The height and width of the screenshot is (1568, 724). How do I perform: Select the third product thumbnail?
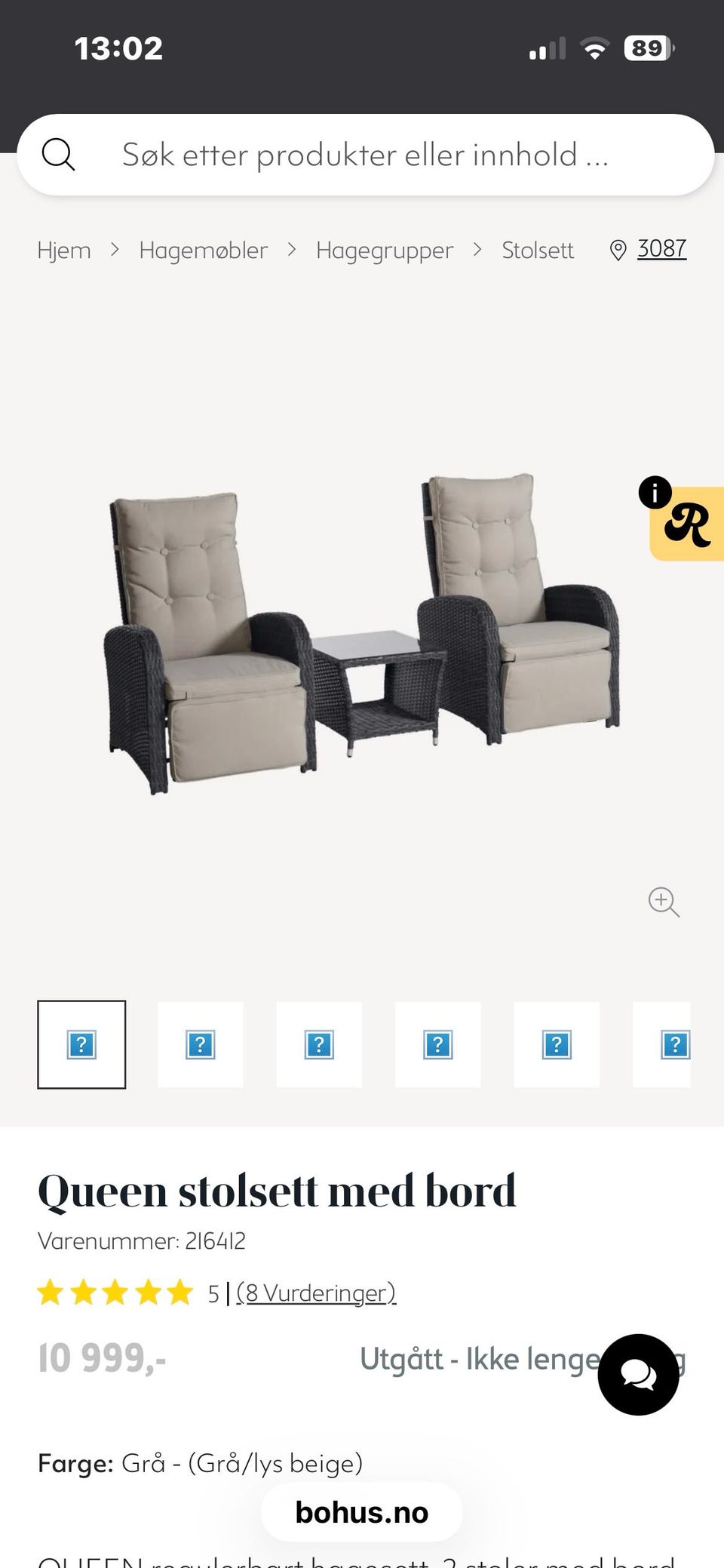click(319, 1044)
